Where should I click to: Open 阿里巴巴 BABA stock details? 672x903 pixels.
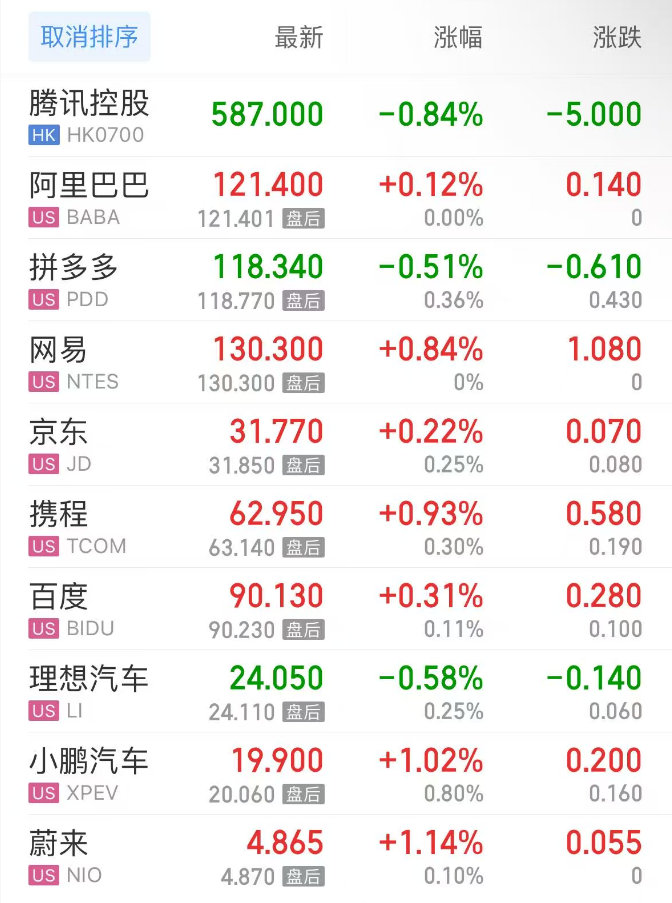(89, 198)
